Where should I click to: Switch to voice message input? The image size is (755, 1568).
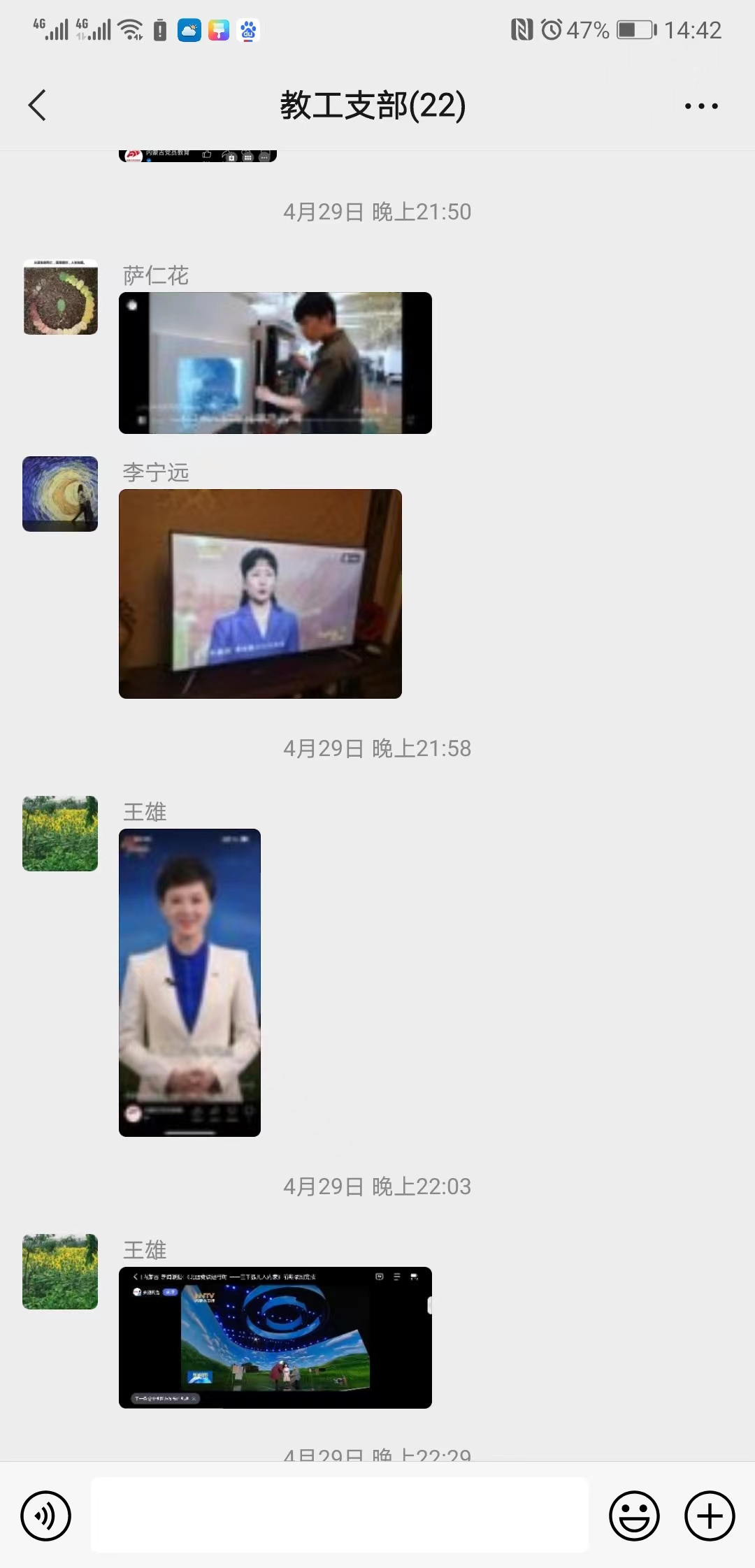(x=46, y=1516)
